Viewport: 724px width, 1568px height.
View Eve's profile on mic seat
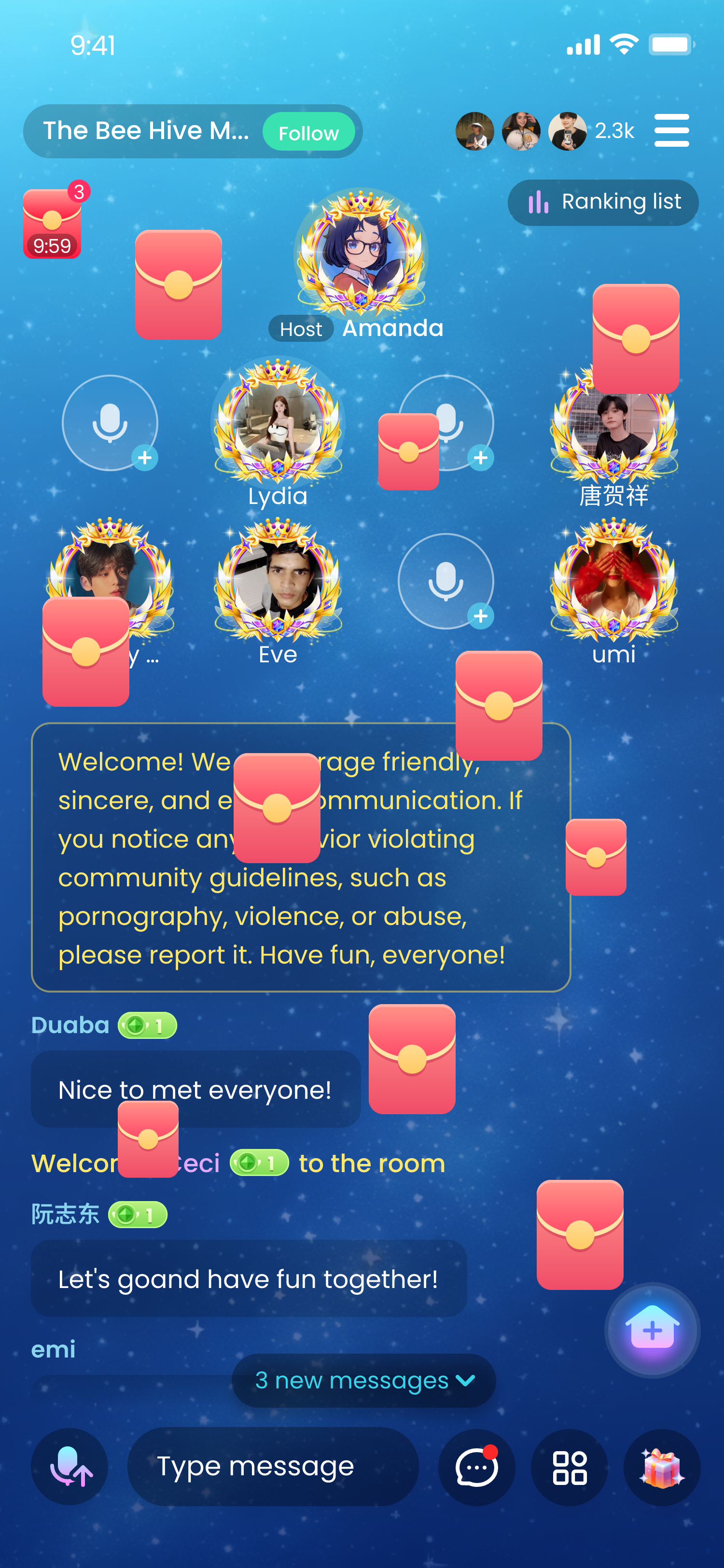click(x=278, y=581)
